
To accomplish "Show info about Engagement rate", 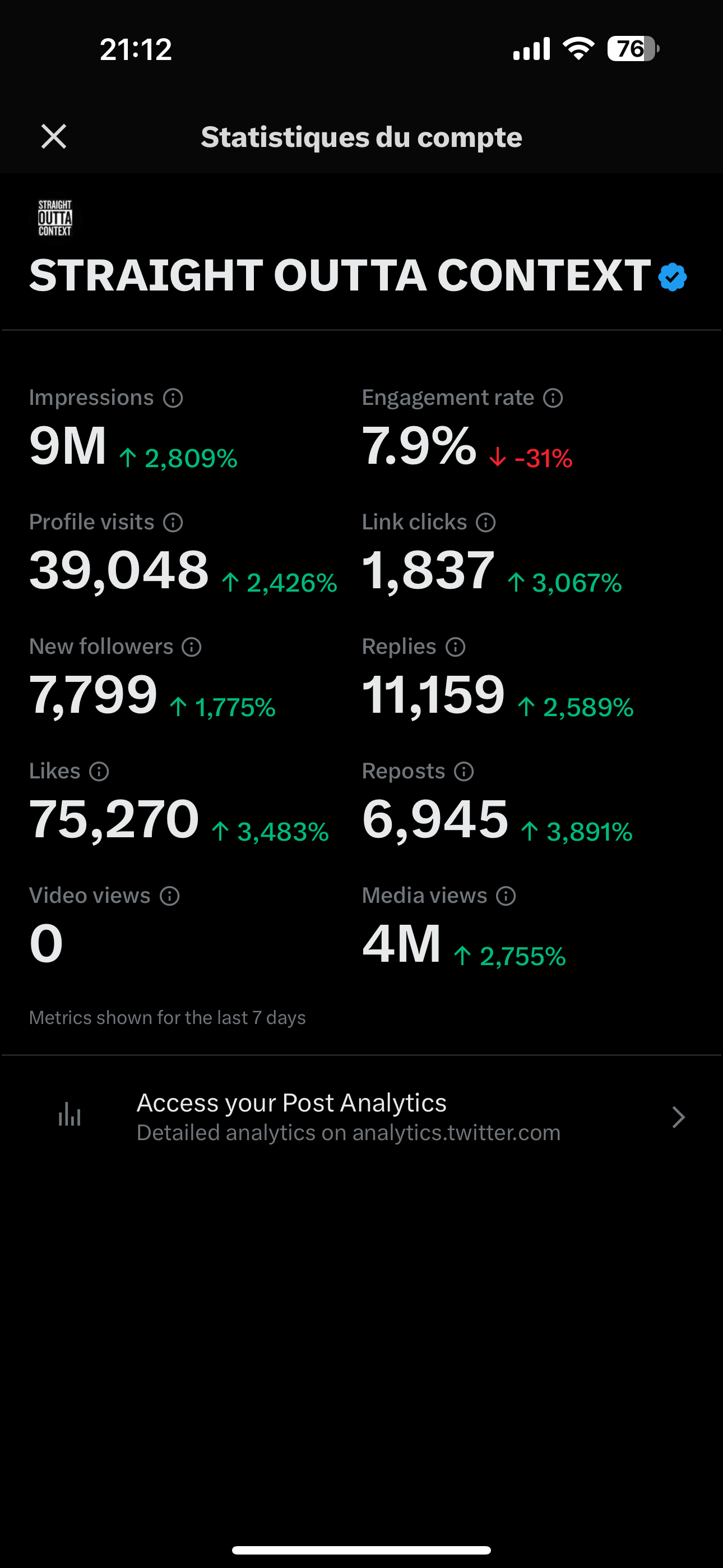I will (x=553, y=398).
